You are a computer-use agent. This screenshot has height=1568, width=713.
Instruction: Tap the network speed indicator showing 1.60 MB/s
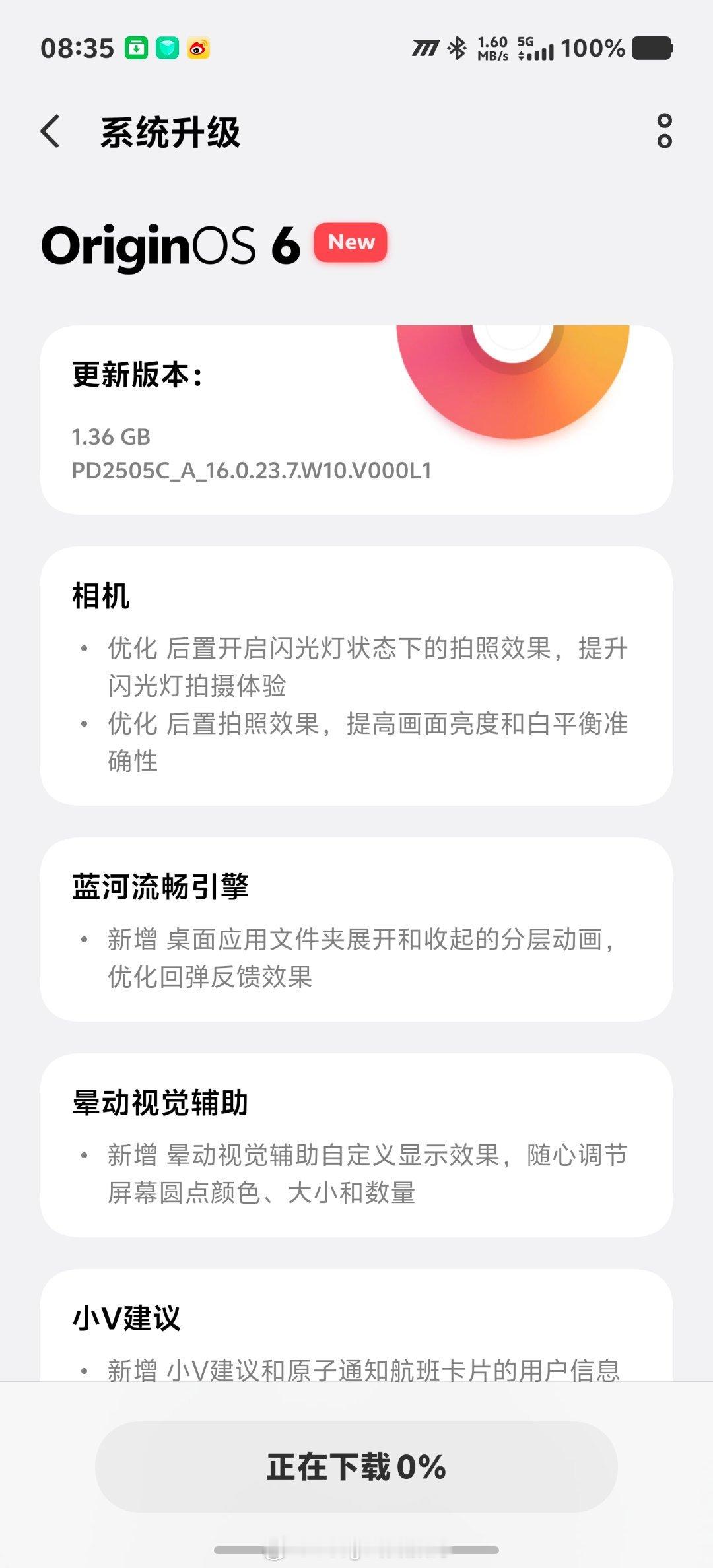[491, 48]
